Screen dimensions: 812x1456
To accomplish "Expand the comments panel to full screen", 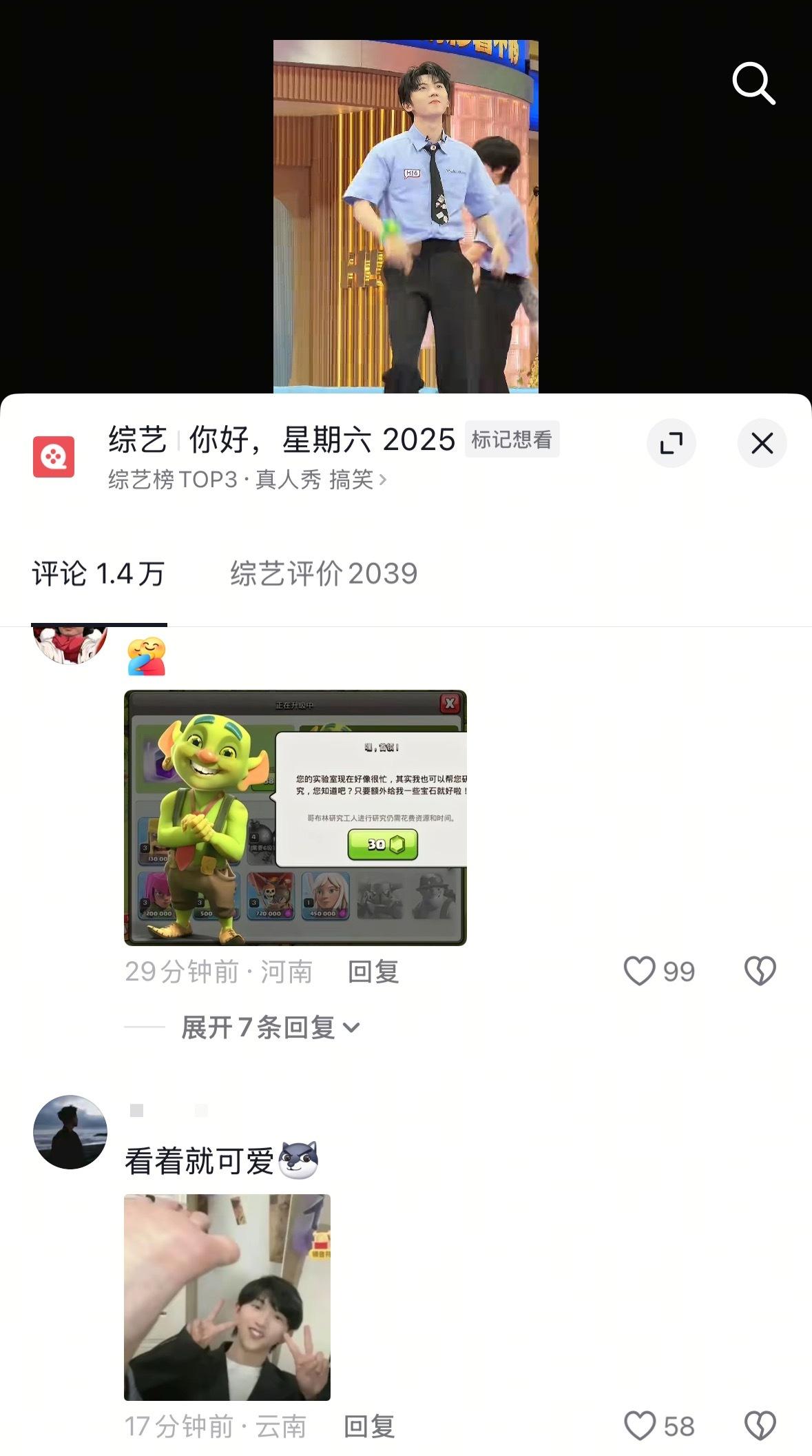I will tap(671, 443).
